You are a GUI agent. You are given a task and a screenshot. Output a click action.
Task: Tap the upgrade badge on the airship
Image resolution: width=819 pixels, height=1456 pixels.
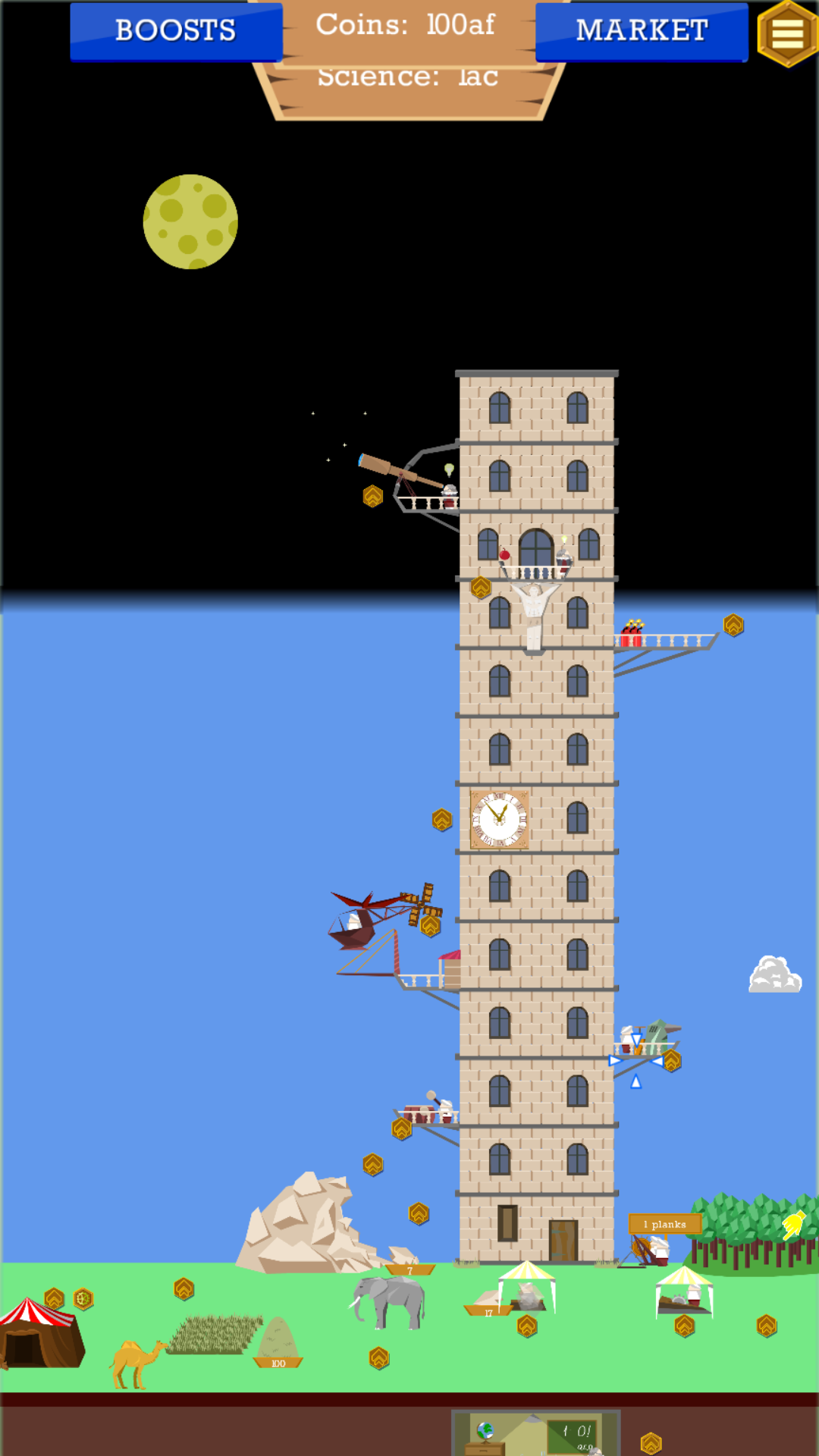coord(431,925)
